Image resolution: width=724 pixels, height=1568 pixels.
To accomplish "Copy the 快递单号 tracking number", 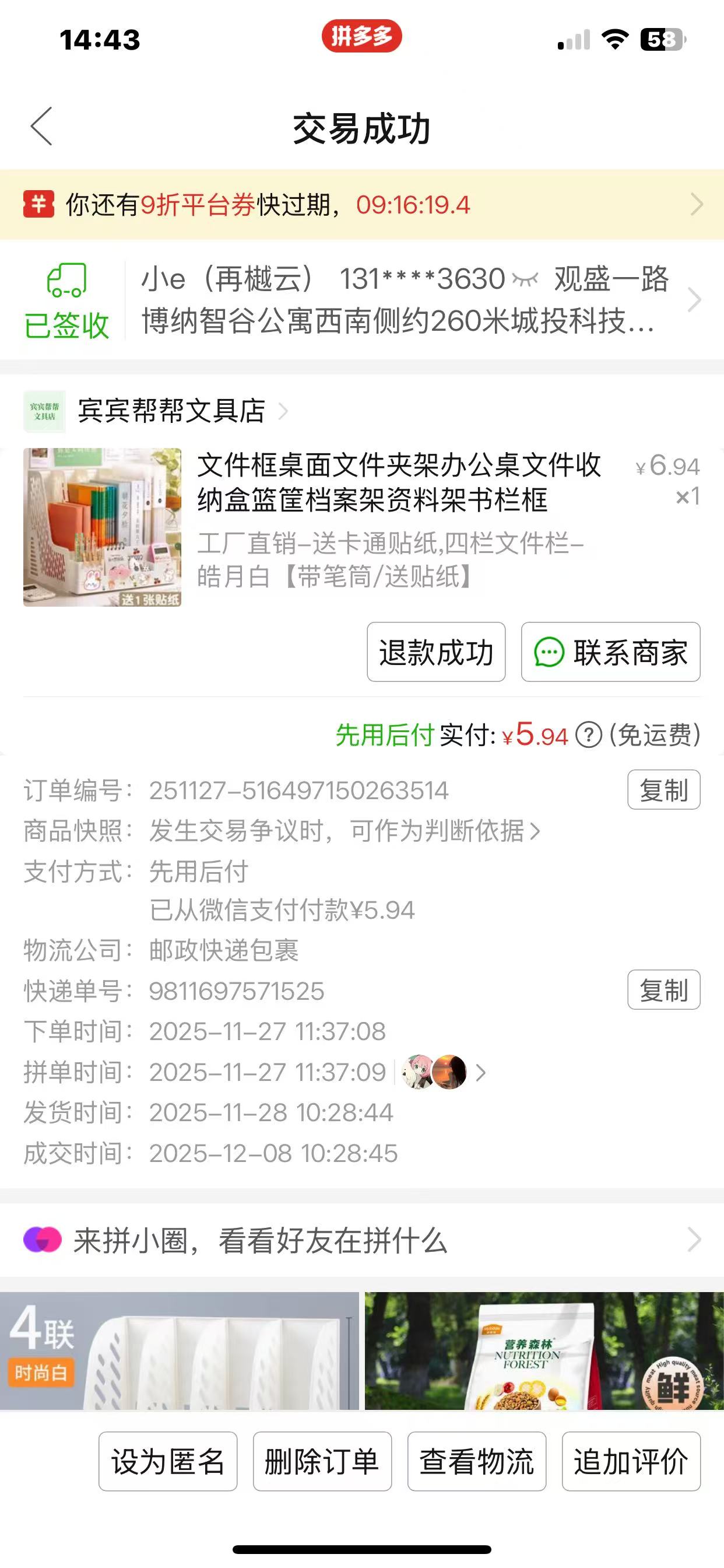I will coord(663,990).
